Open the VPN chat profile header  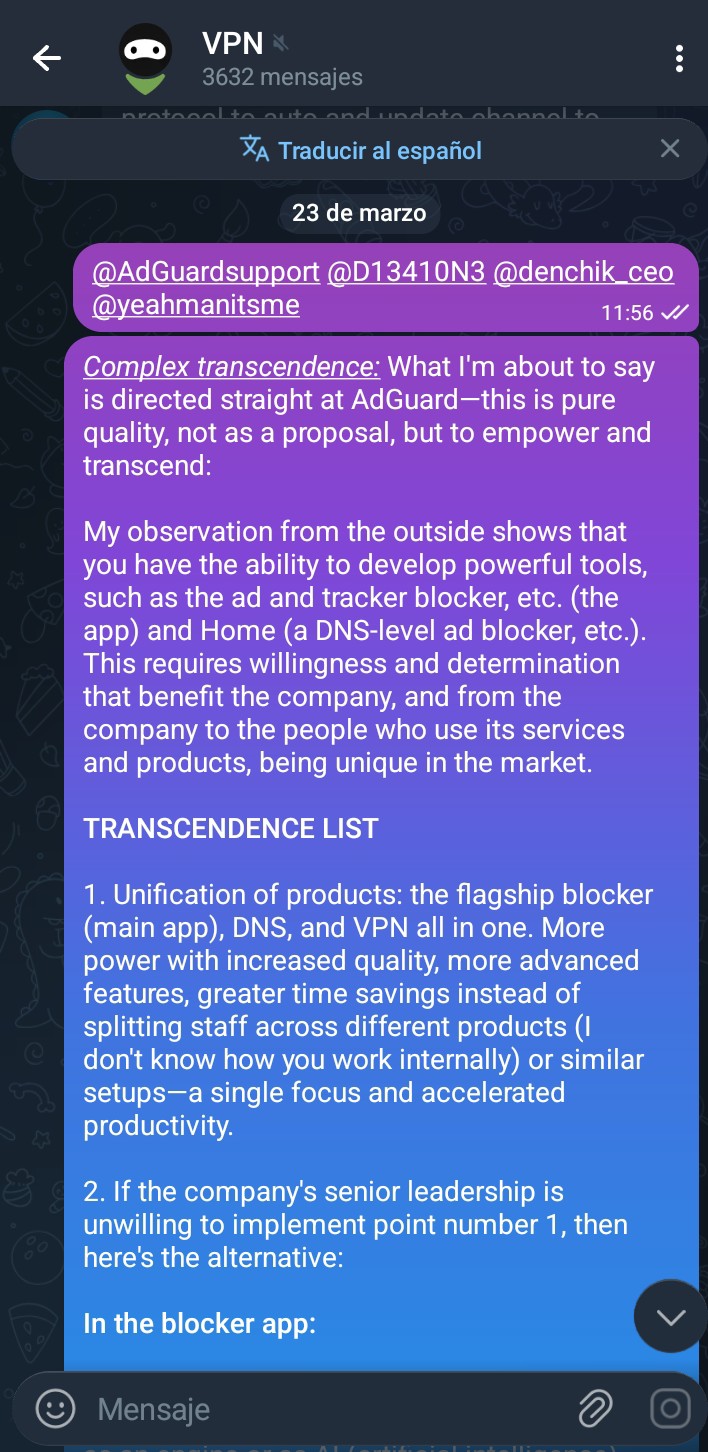(x=280, y=58)
